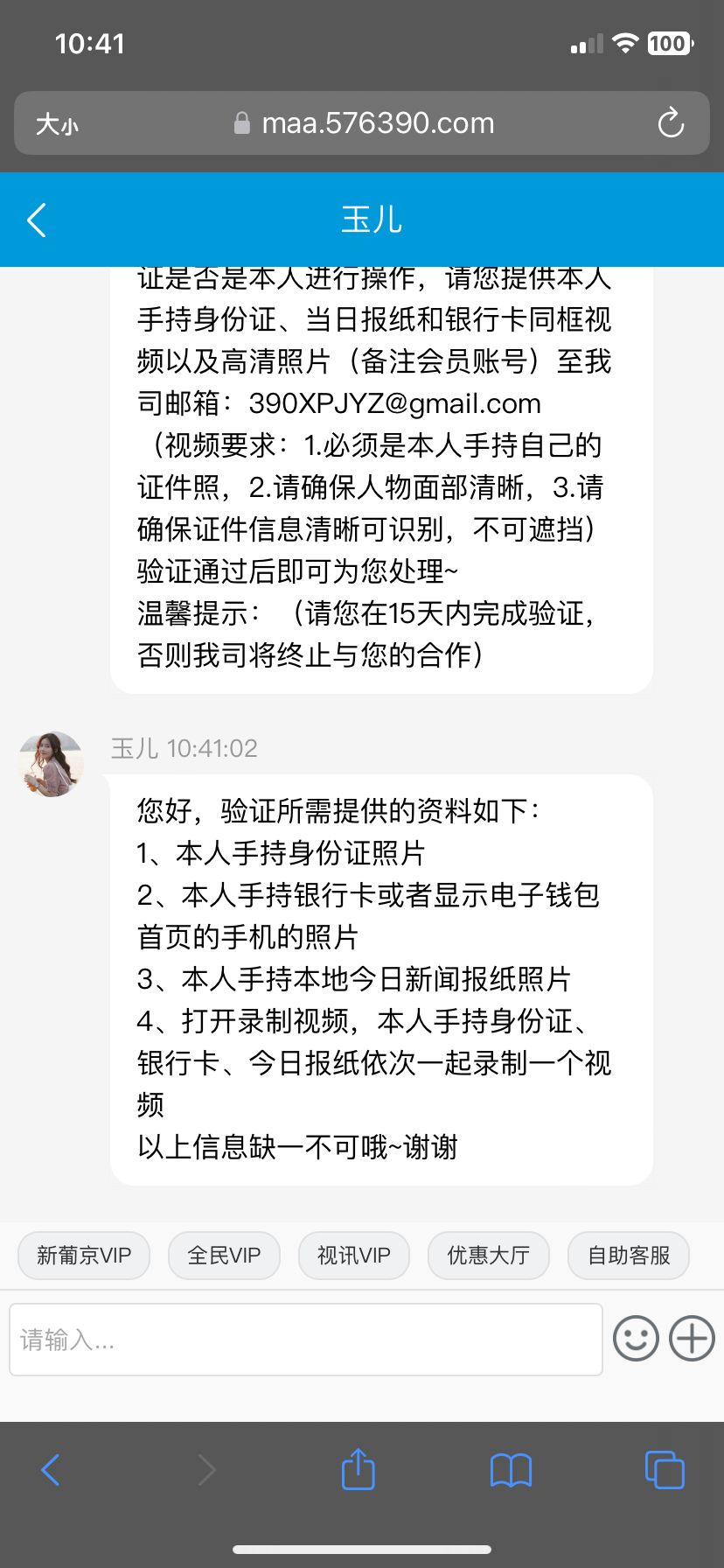Open the 自助客服 chip

click(629, 1256)
